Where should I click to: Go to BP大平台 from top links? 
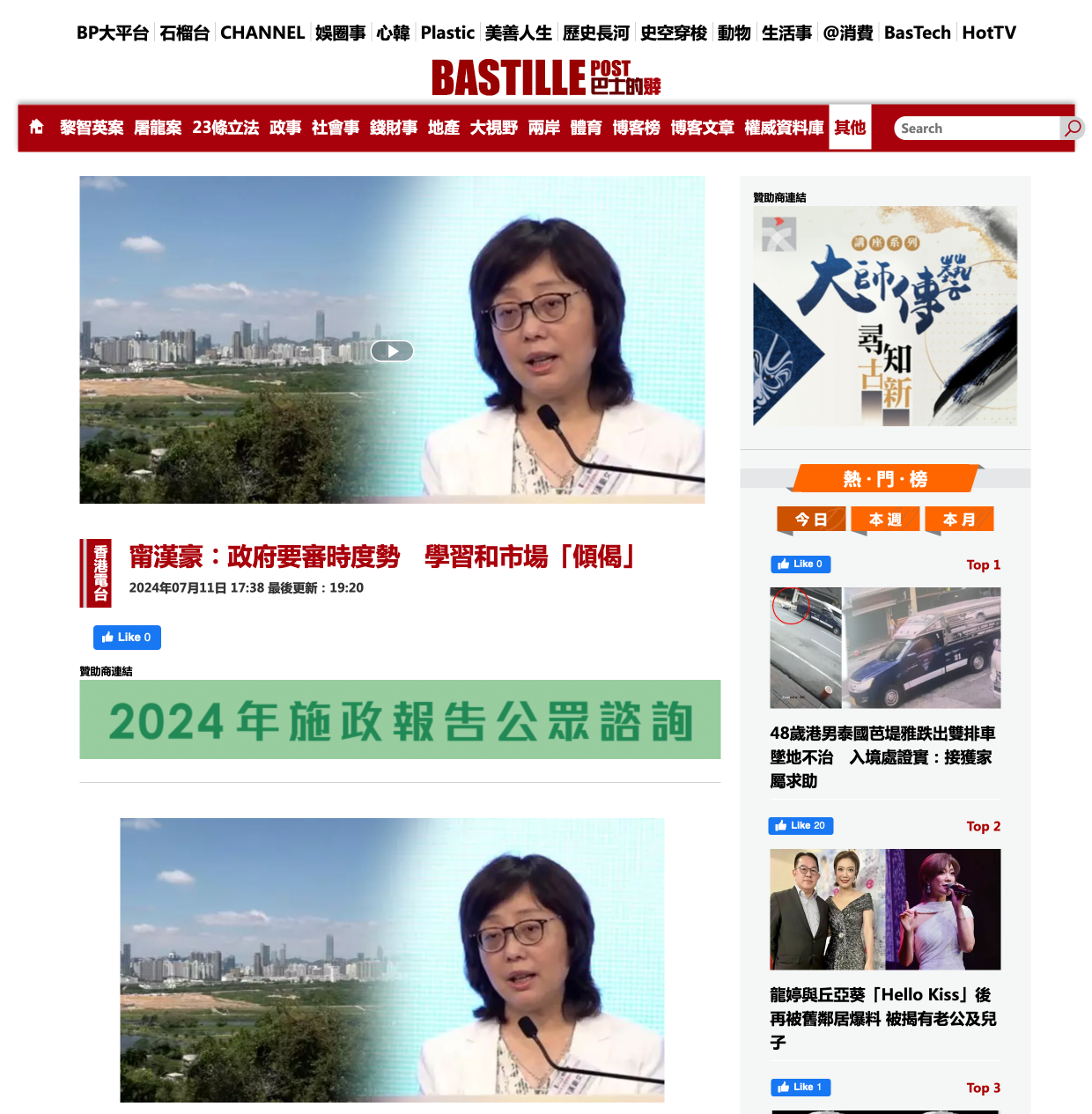[x=113, y=33]
